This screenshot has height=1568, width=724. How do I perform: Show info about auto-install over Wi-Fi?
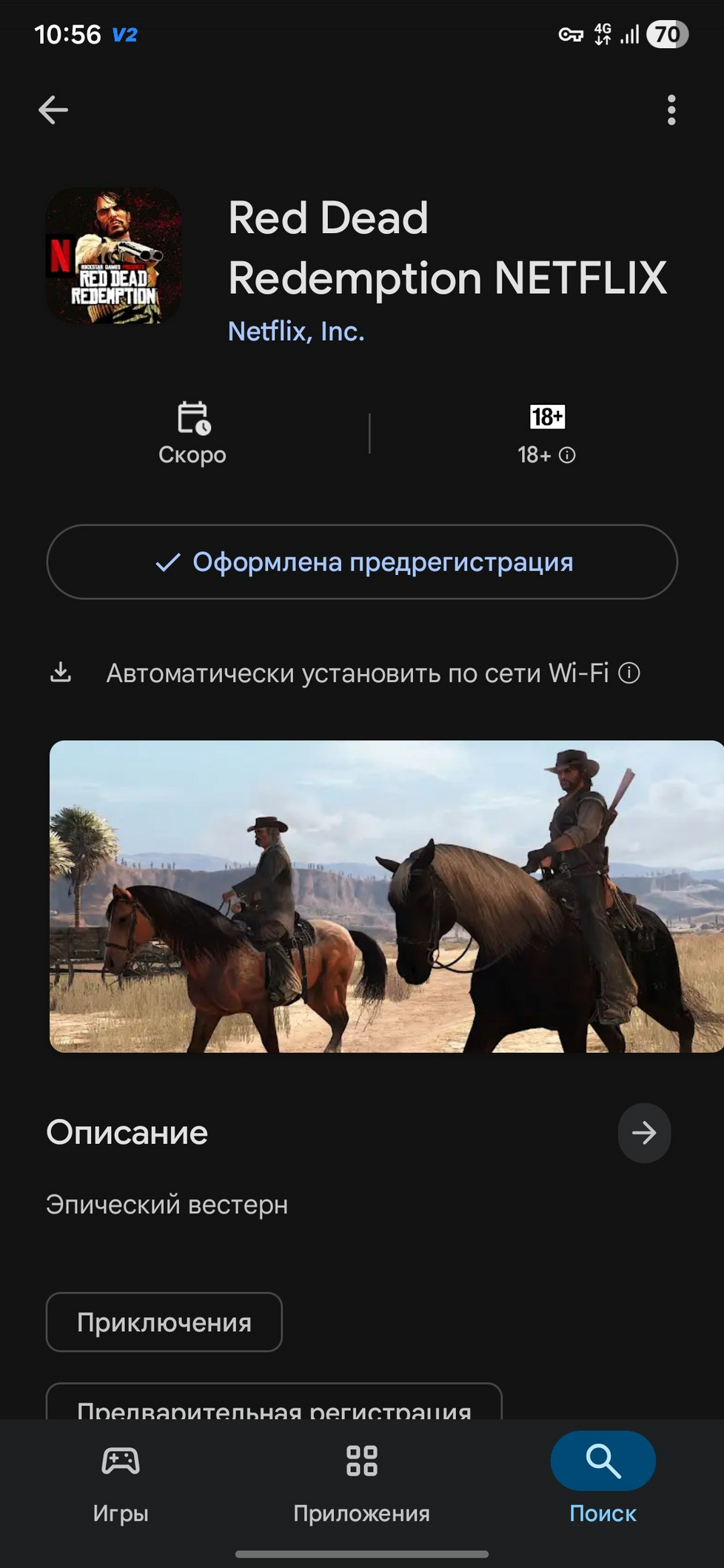pos(629,673)
